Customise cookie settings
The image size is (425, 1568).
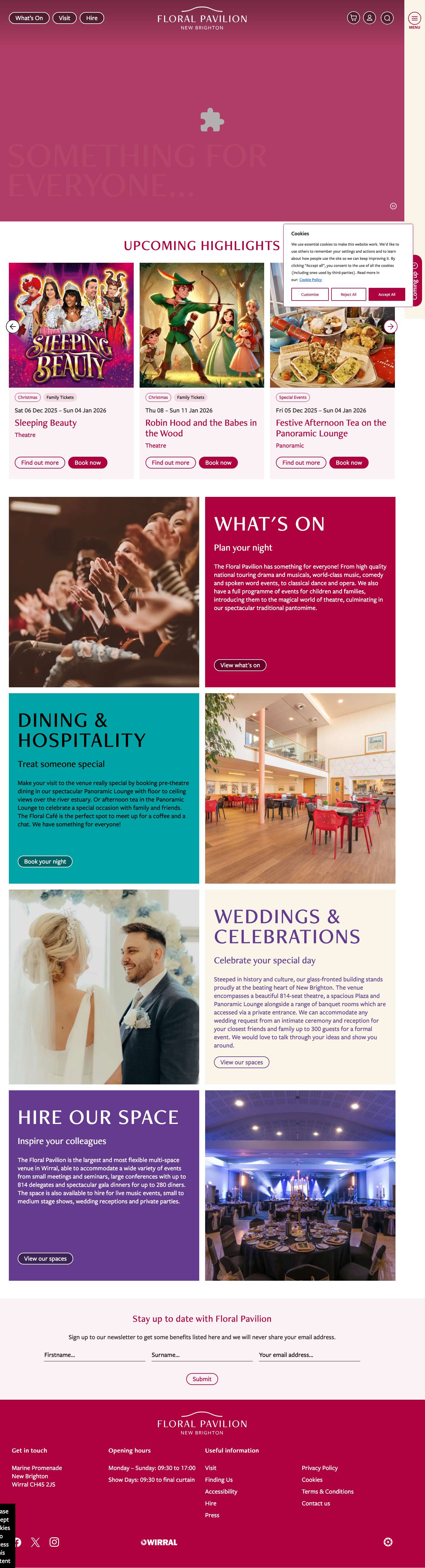(x=310, y=294)
